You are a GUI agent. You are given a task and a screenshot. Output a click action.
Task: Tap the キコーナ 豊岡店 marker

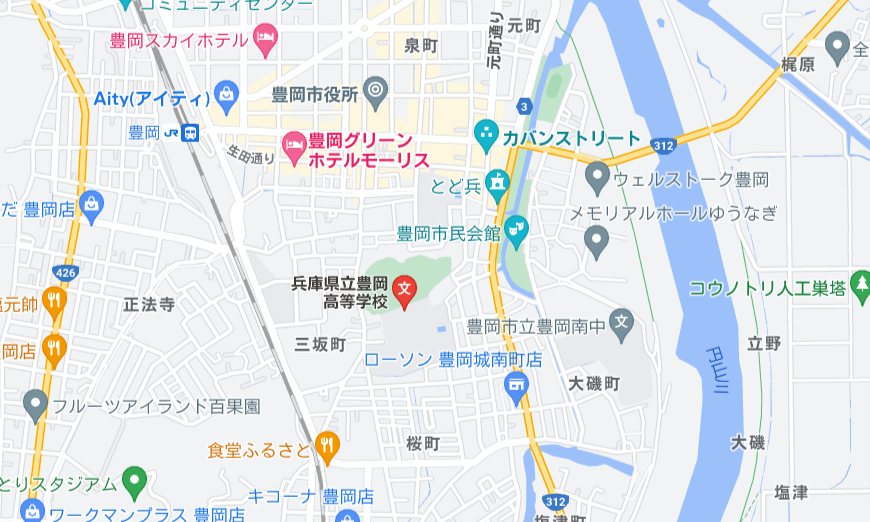347,515
